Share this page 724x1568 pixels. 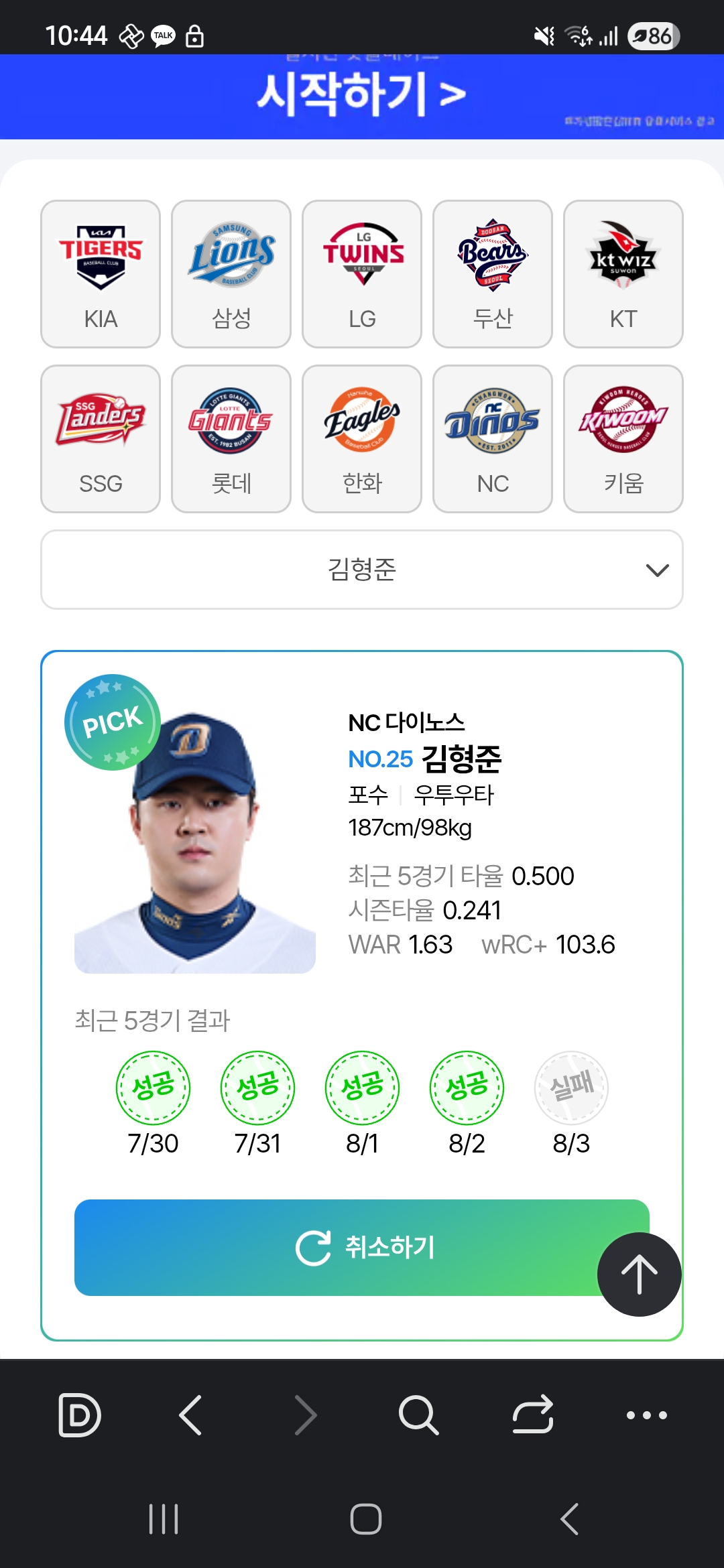click(533, 1415)
